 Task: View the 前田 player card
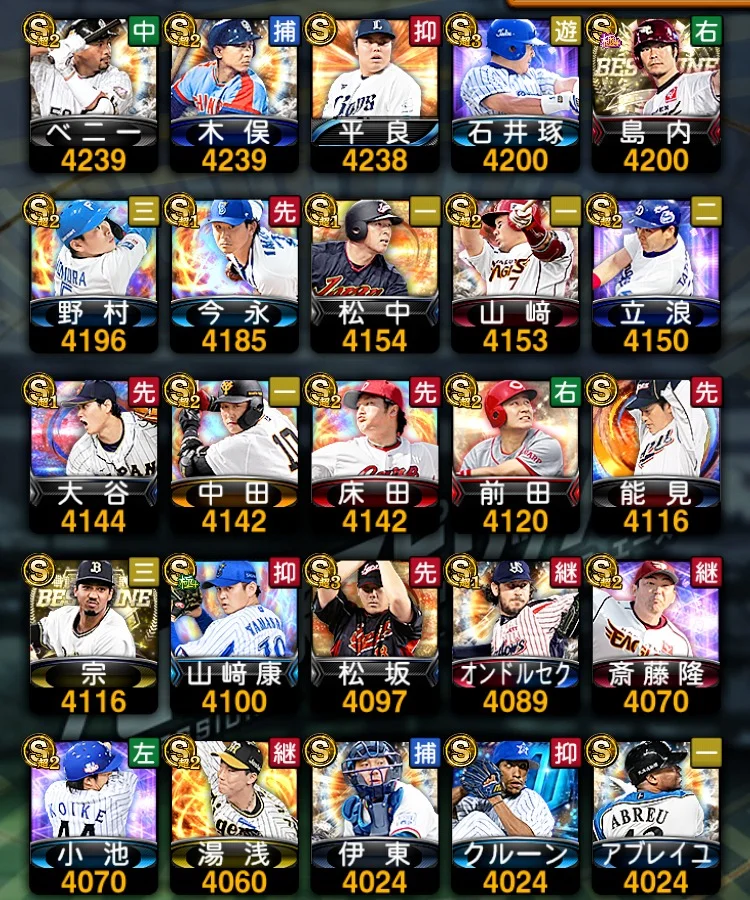click(x=514, y=450)
